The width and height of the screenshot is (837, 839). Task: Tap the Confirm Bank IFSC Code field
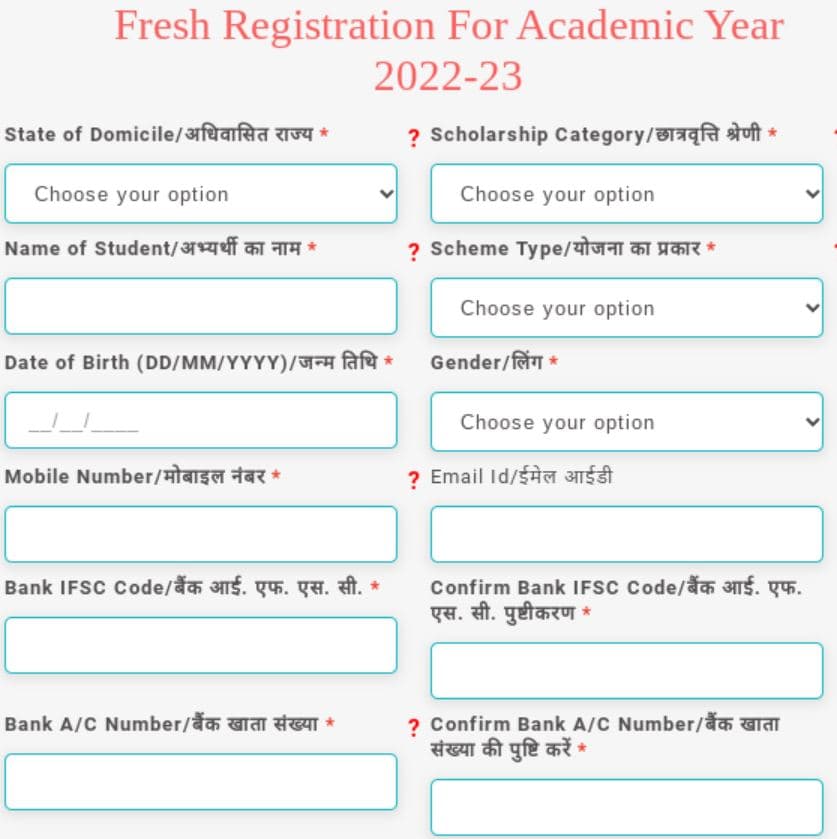pos(626,670)
